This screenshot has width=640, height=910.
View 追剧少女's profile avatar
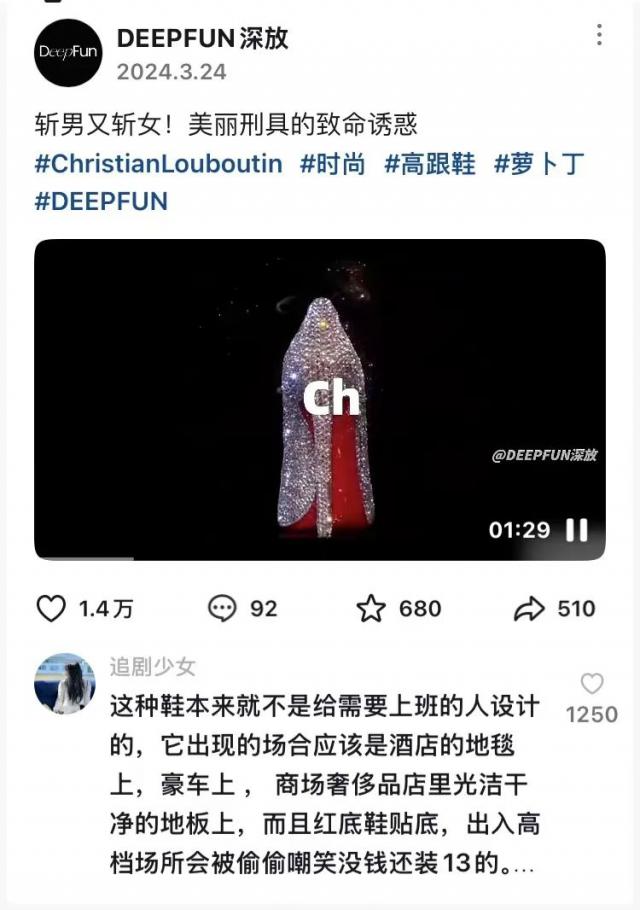(x=65, y=684)
